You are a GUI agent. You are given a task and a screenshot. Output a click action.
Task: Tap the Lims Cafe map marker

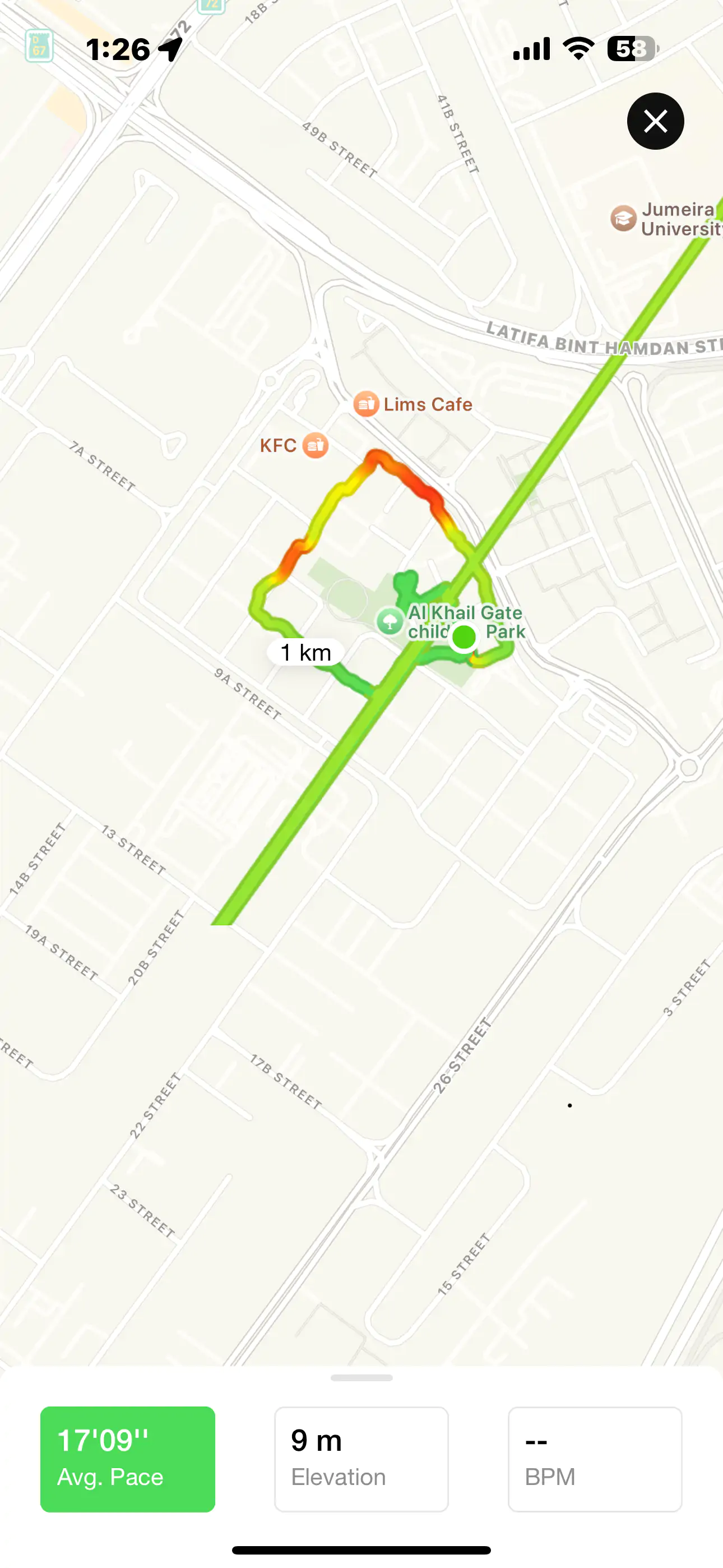[x=367, y=404]
